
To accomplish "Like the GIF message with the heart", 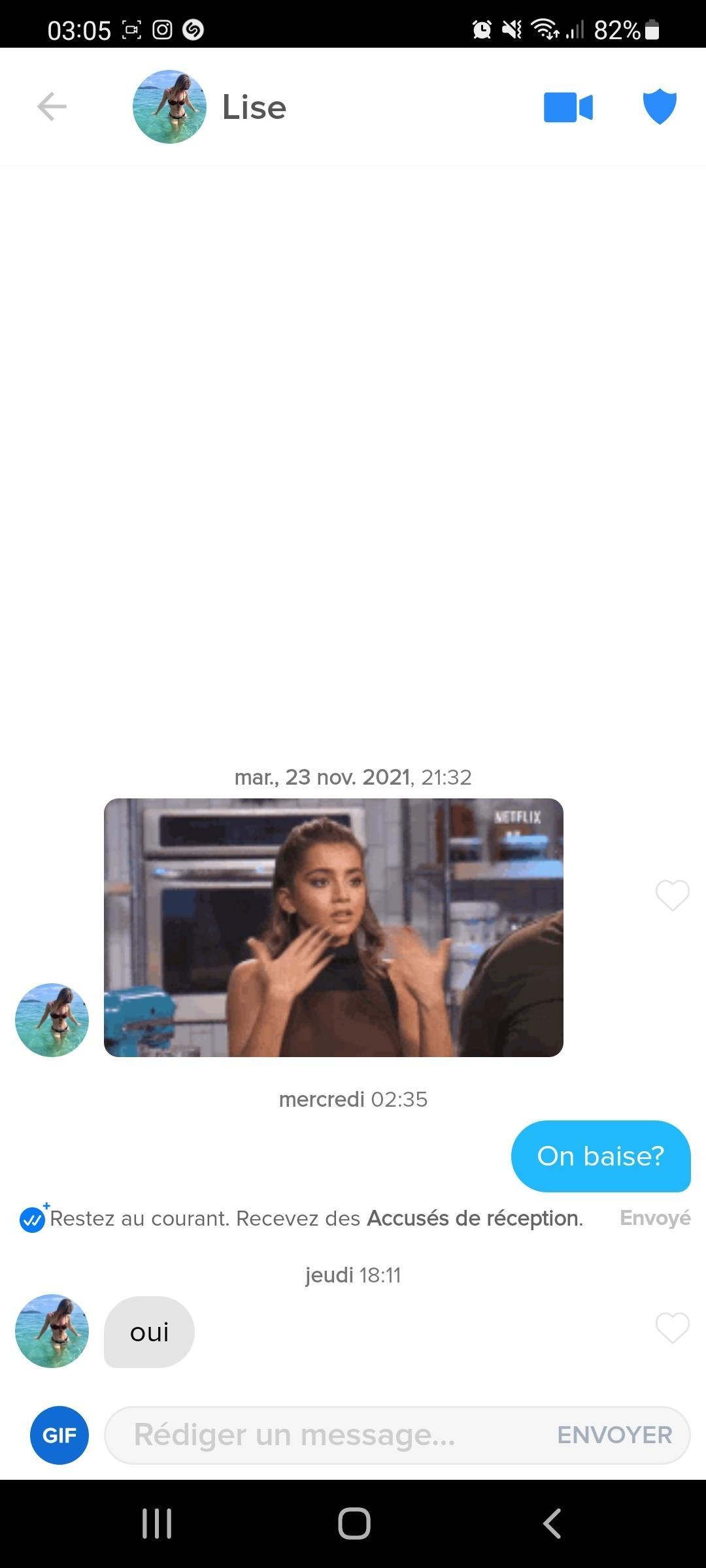I will coord(672,895).
